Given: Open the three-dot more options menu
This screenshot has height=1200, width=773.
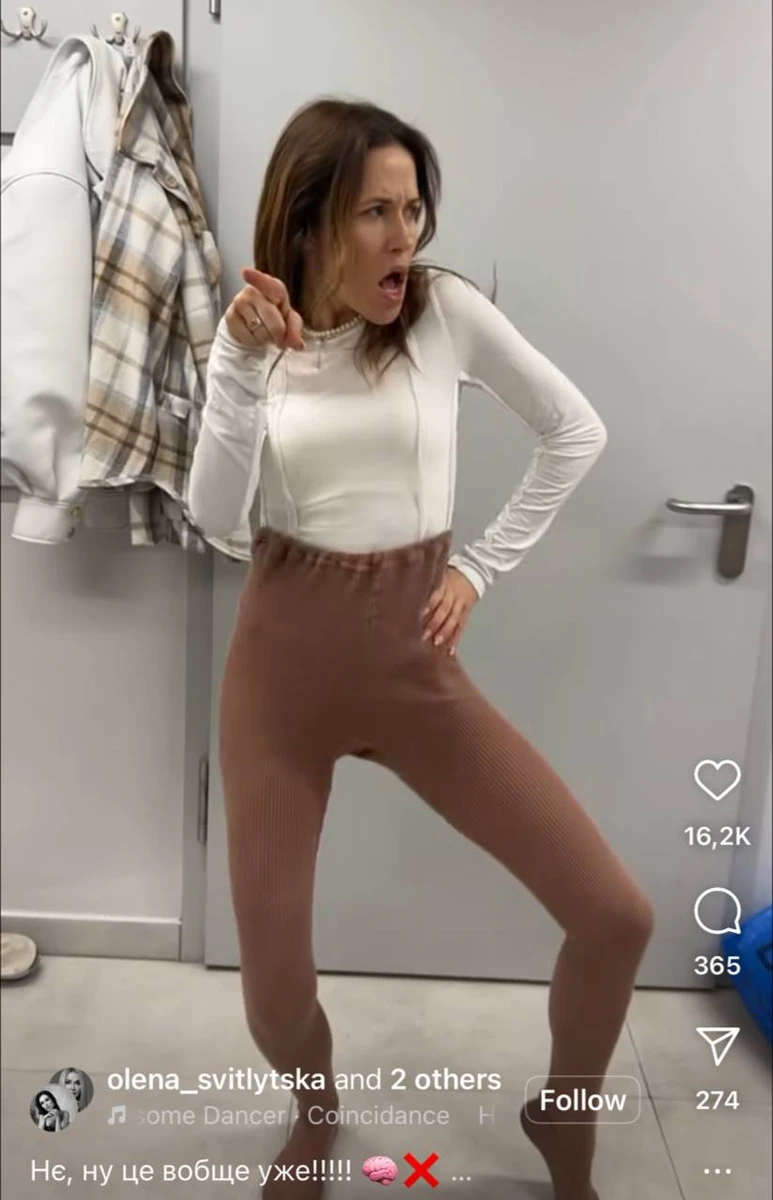Looking at the screenshot, I should [717, 1170].
